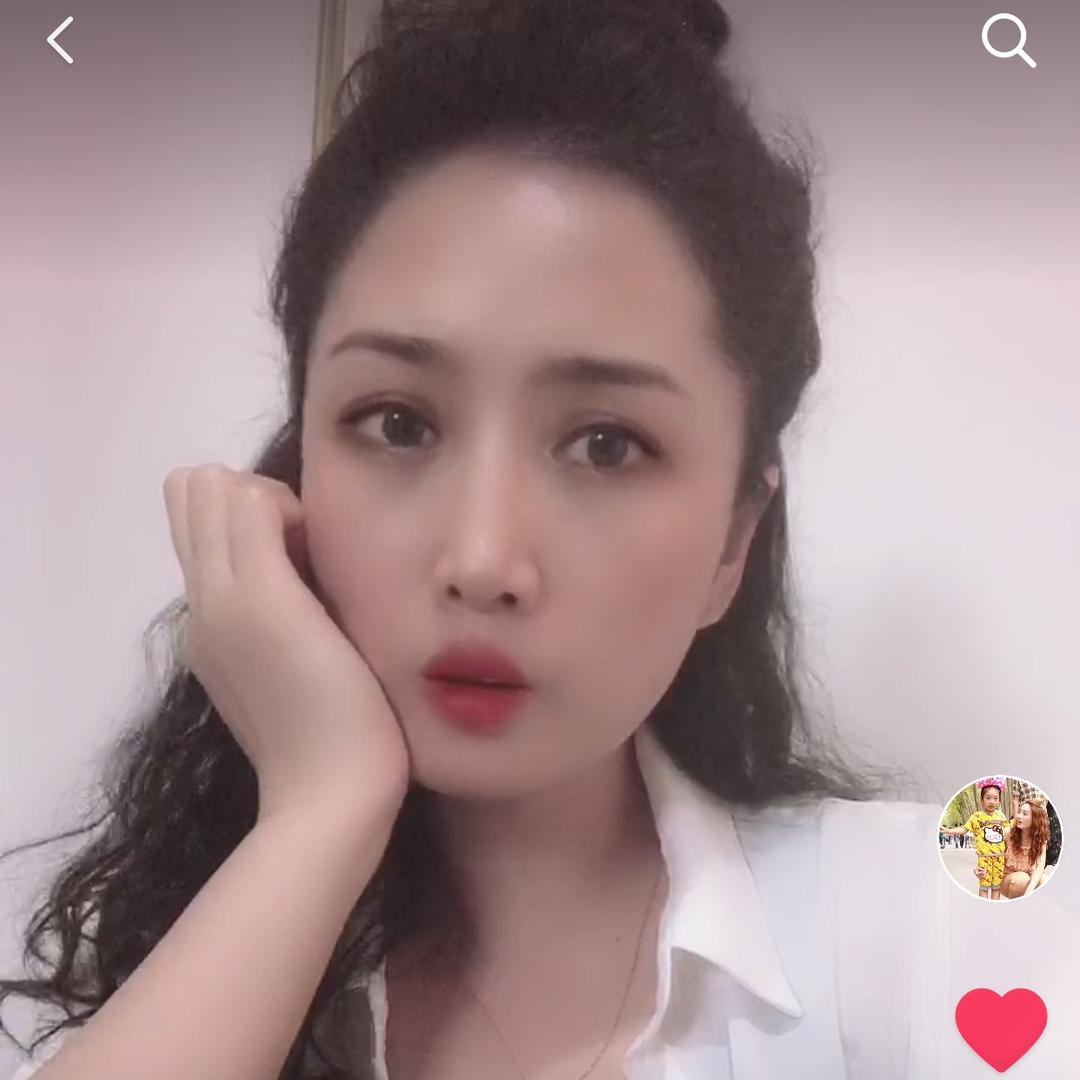Screen dimensions: 1080x1080
Task: Tap the red heart to like
Action: point(1000,1027)
